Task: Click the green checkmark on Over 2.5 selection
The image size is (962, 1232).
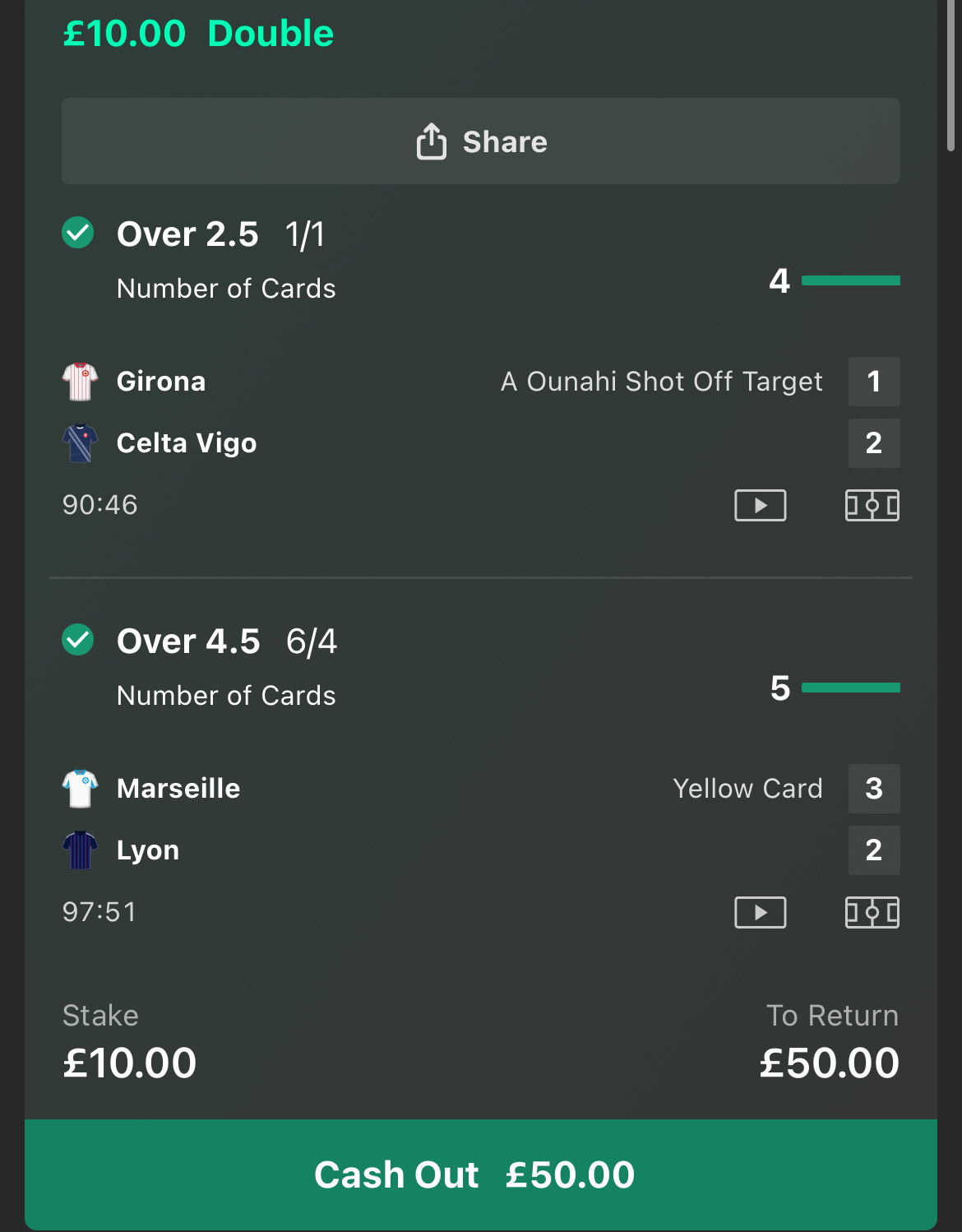Action: (x=77, y=233)
